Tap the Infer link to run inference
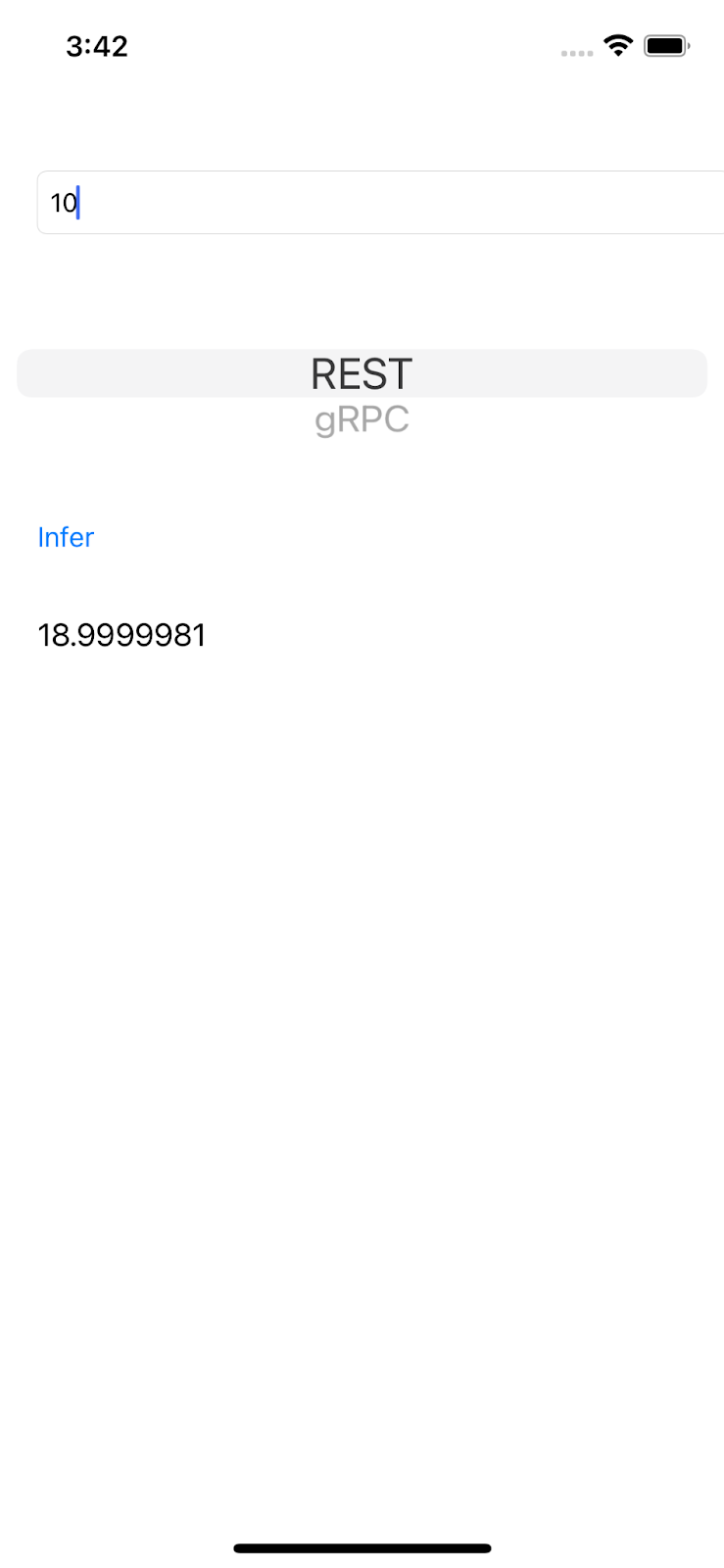 [65, 537]
